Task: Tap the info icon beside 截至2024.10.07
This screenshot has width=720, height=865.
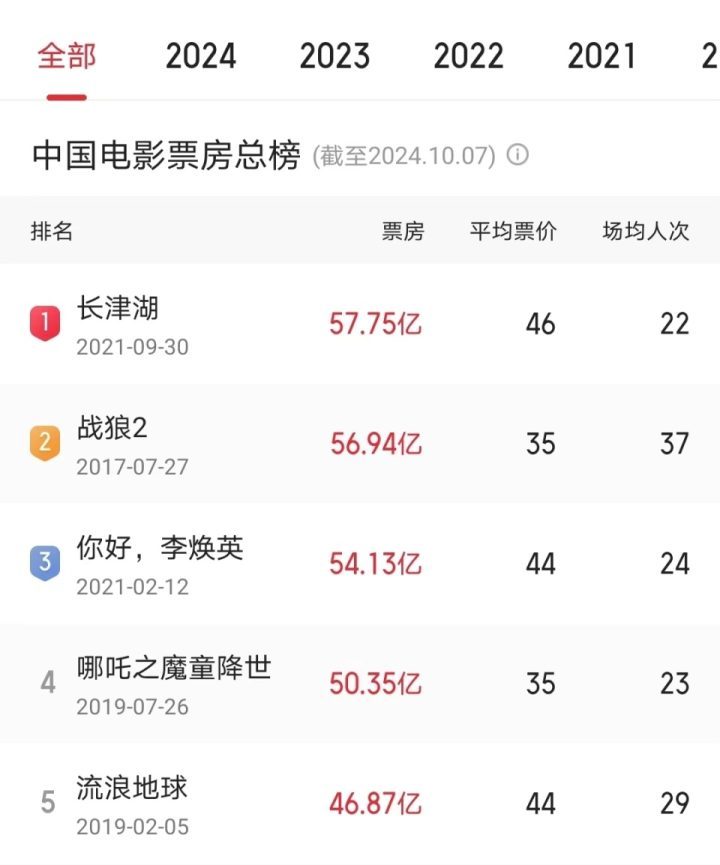Action: pyautogui.click(x=517, y=156)
